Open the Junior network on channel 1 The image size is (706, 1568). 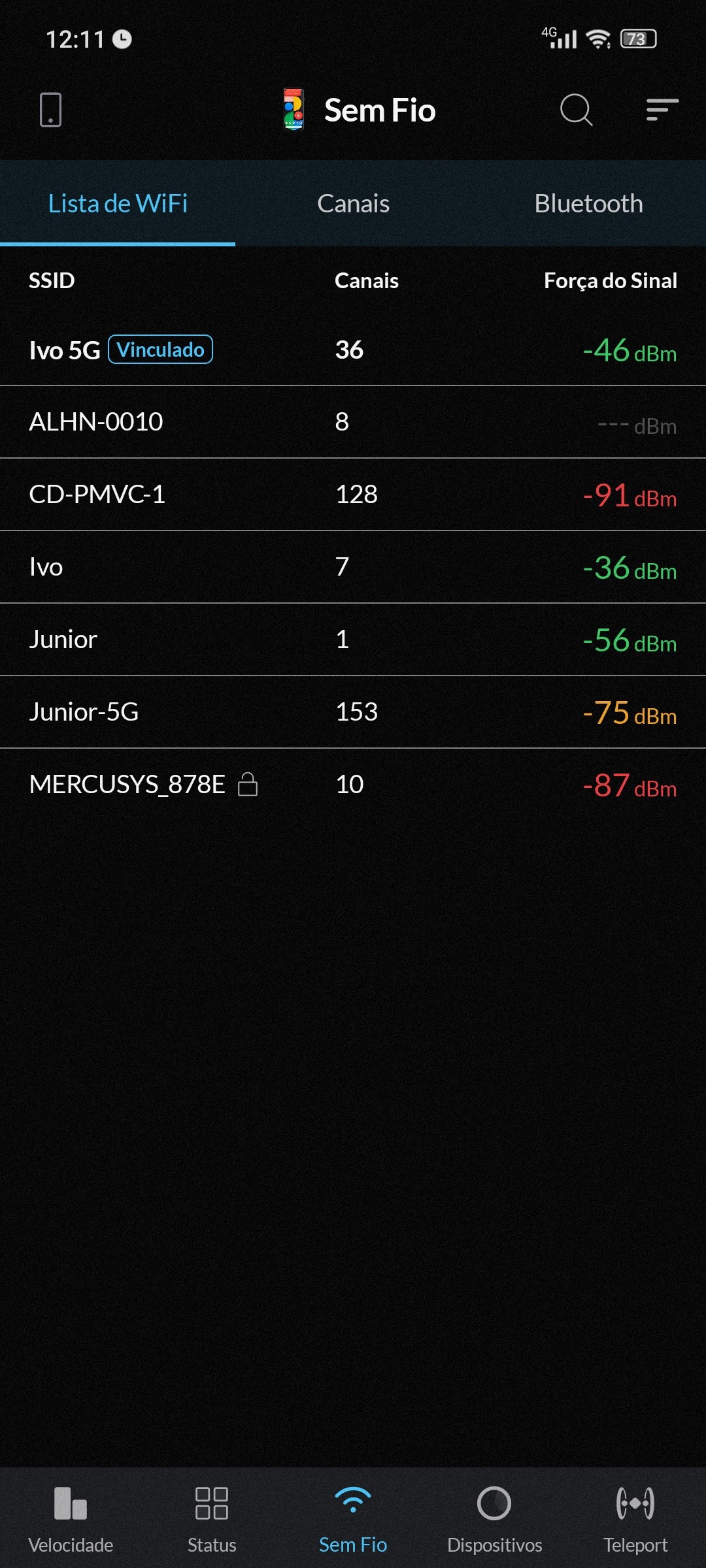pyautogui.click(x=353, y=640)
